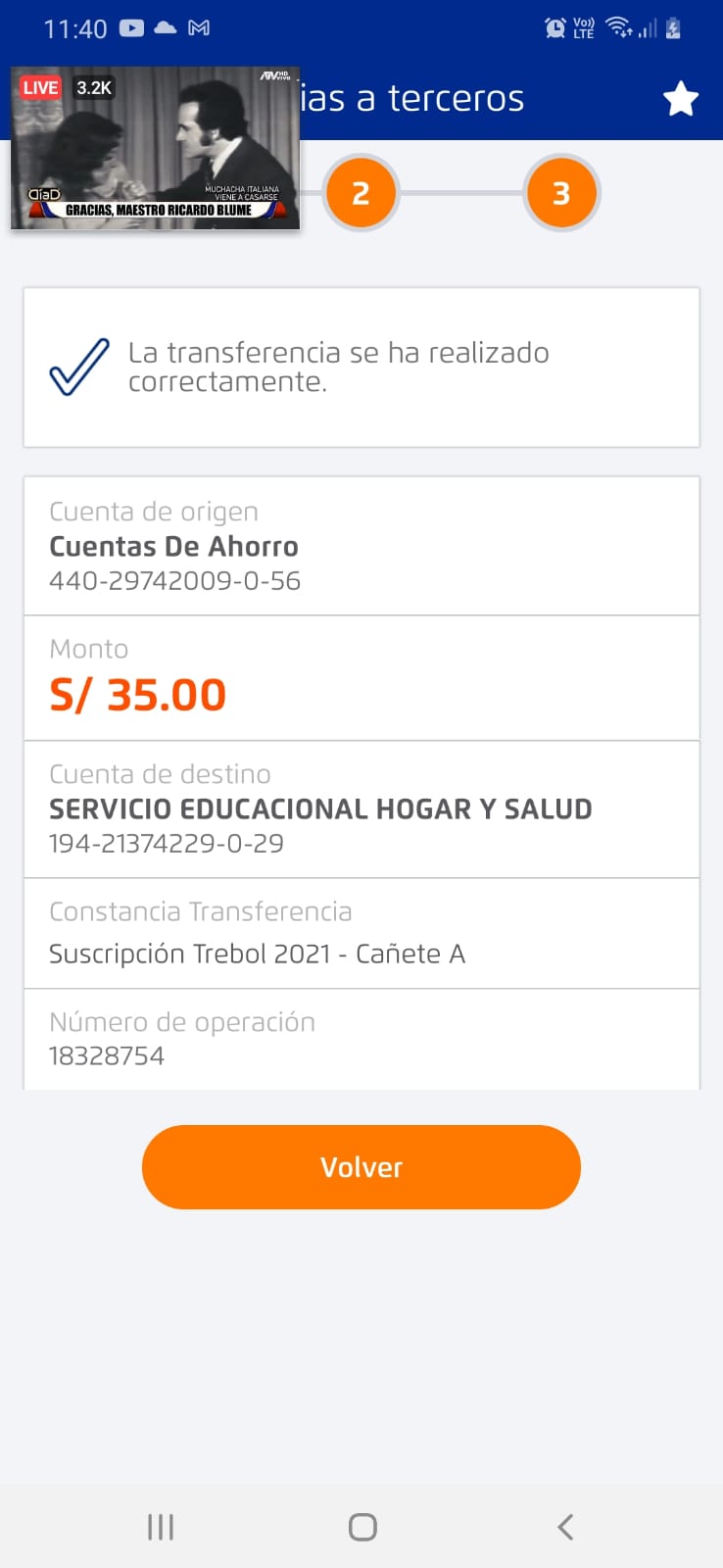Tap the Volver button
723x1568 pixels.
click(361, 1166)
